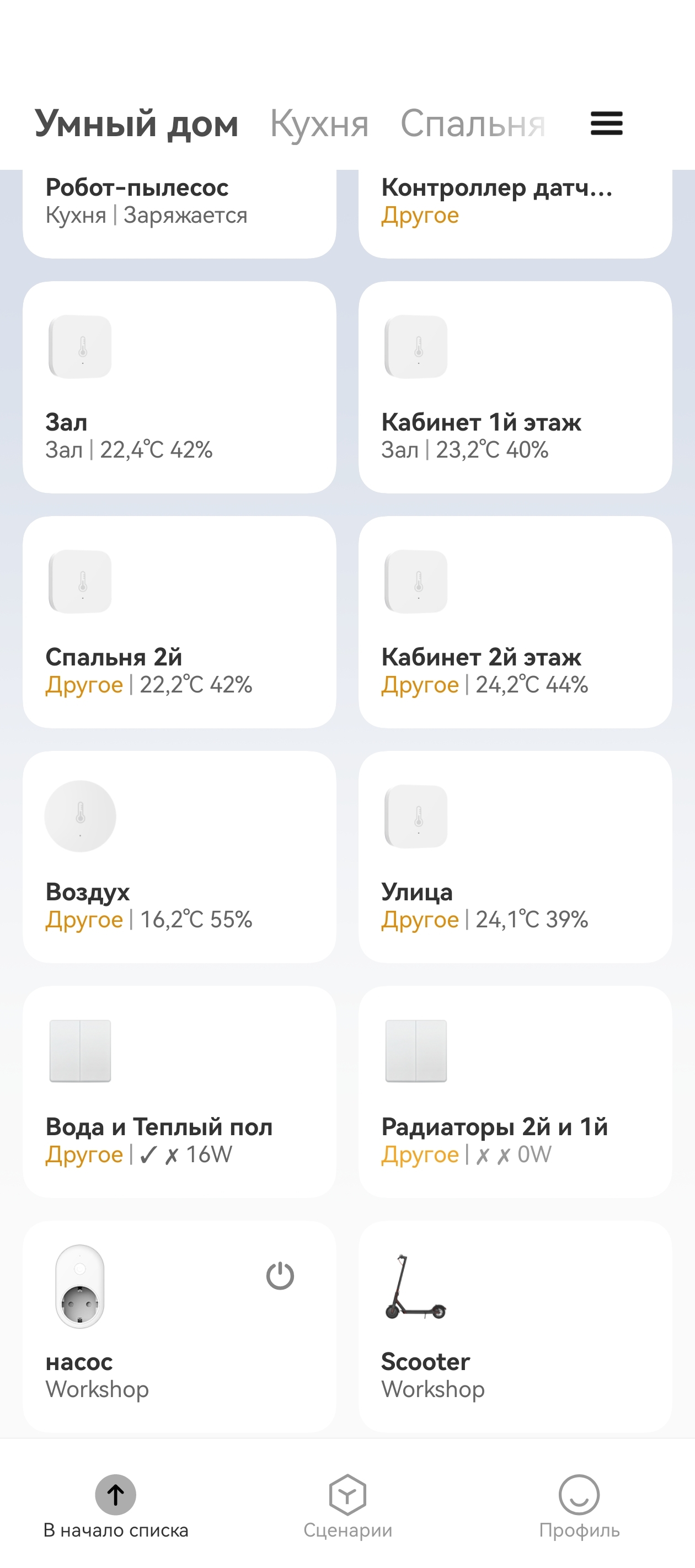Open the Scooter device card

pyautogui.click(x=515, y=1327)
